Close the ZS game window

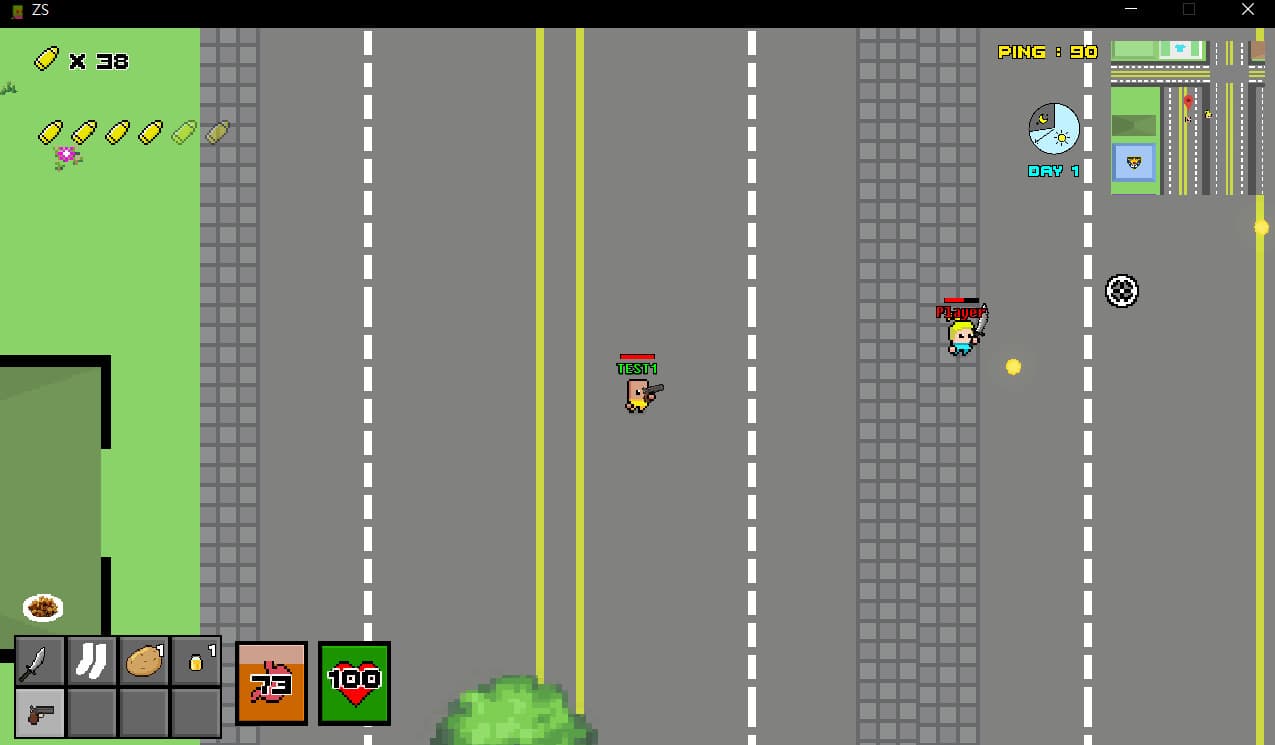click(1247, 10)
